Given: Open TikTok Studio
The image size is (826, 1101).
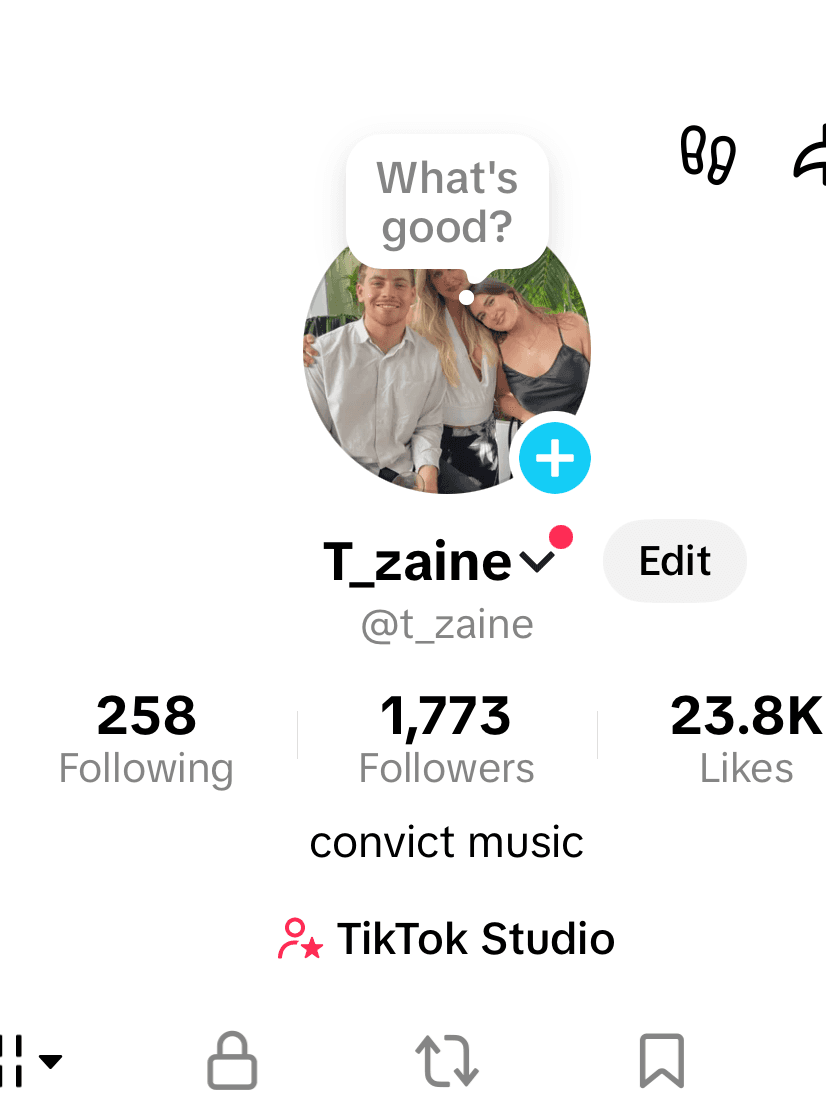Looking at the screenshot, I should pyautogui.click(x=446, y=938).
